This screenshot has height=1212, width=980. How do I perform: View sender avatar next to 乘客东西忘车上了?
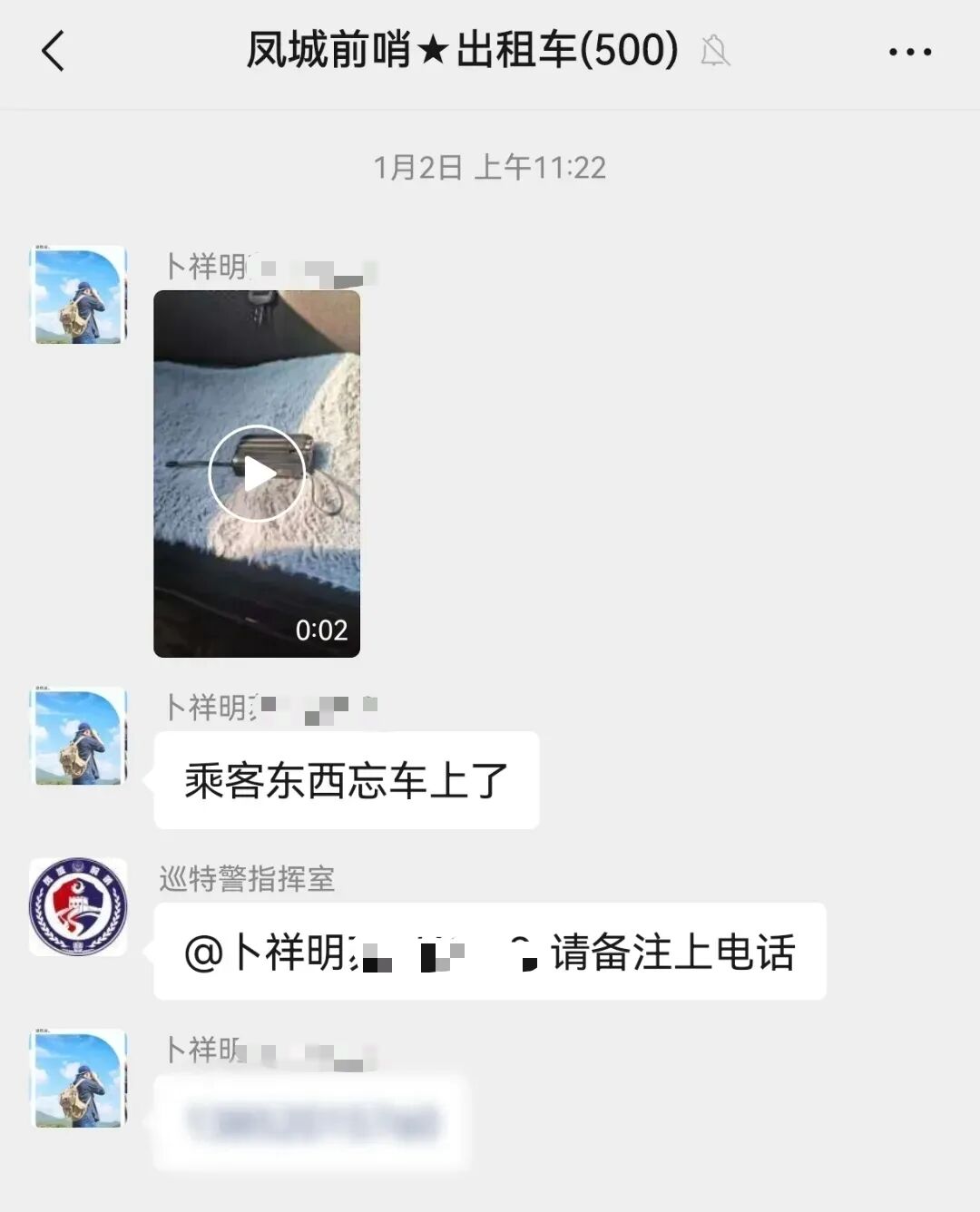pyautogui.click(x=79, y=736)
